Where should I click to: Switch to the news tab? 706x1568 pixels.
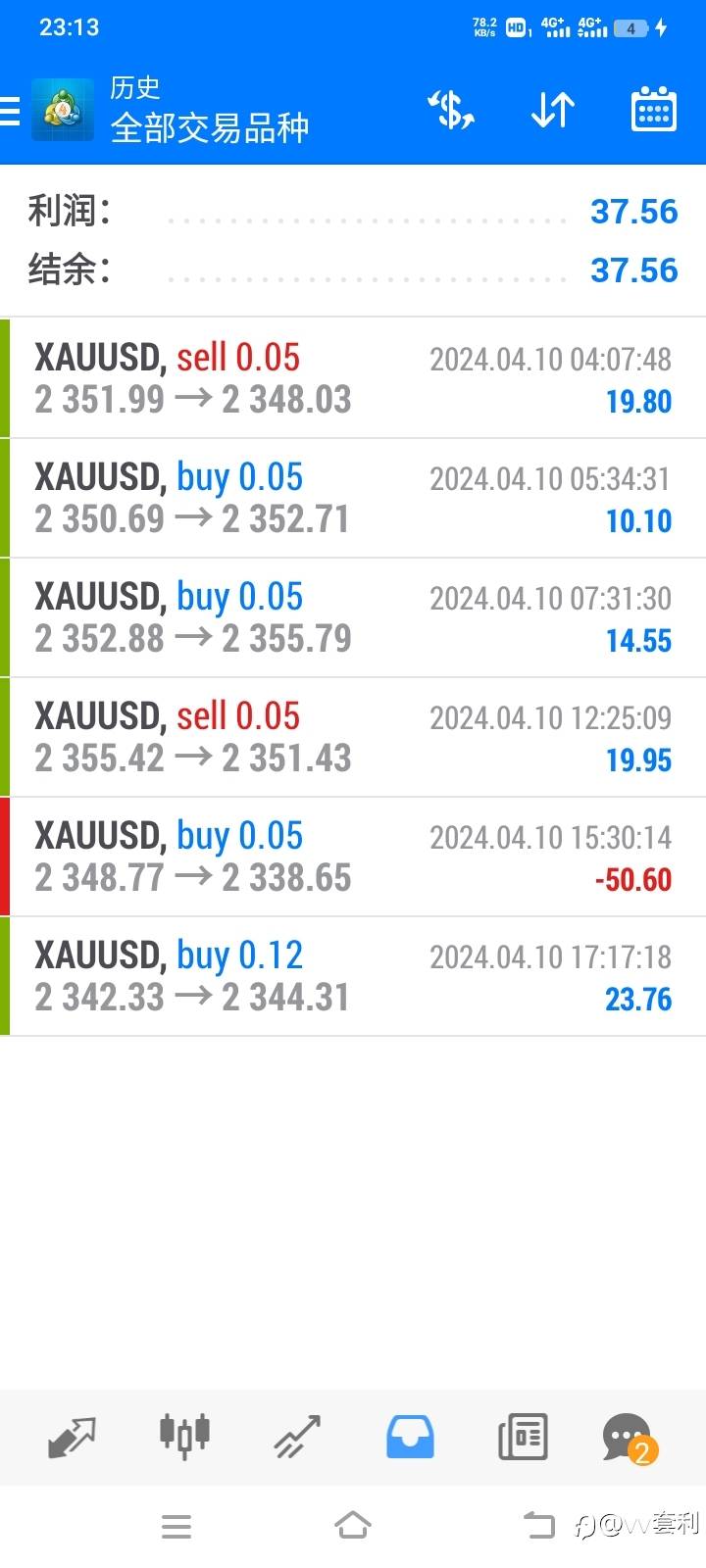coord(523,1437)
